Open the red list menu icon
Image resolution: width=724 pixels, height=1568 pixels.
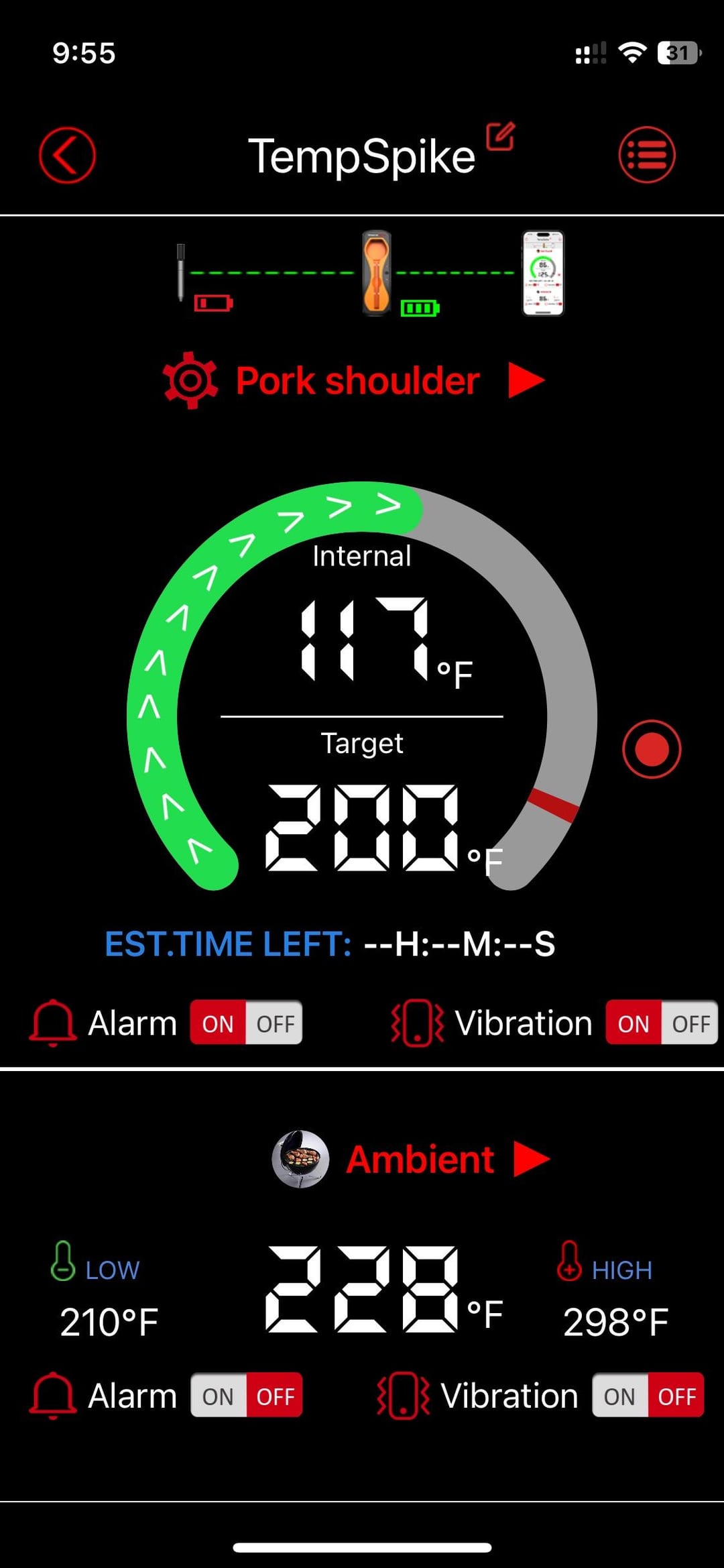646,156
